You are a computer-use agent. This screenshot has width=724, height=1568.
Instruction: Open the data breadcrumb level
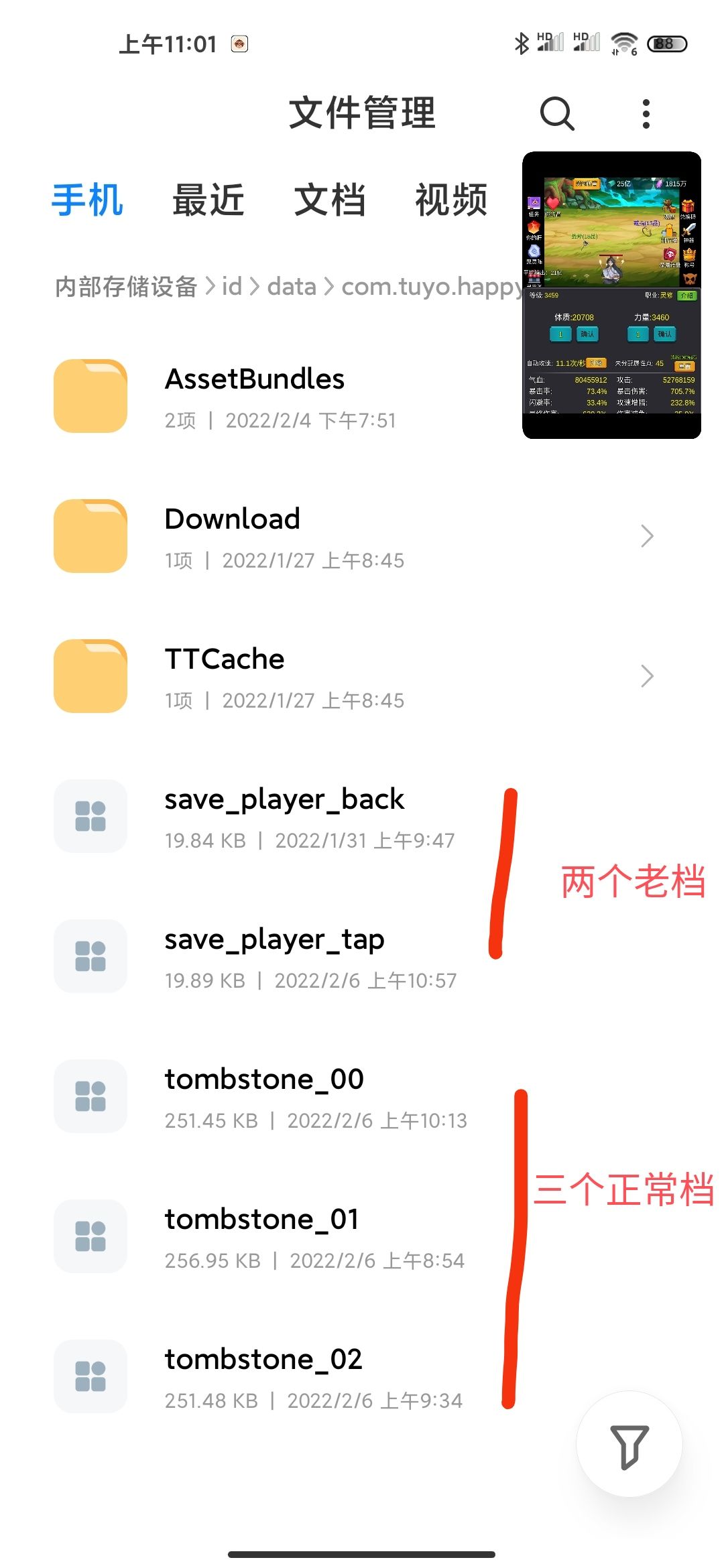pyautogui.click(x=293, y=287)
